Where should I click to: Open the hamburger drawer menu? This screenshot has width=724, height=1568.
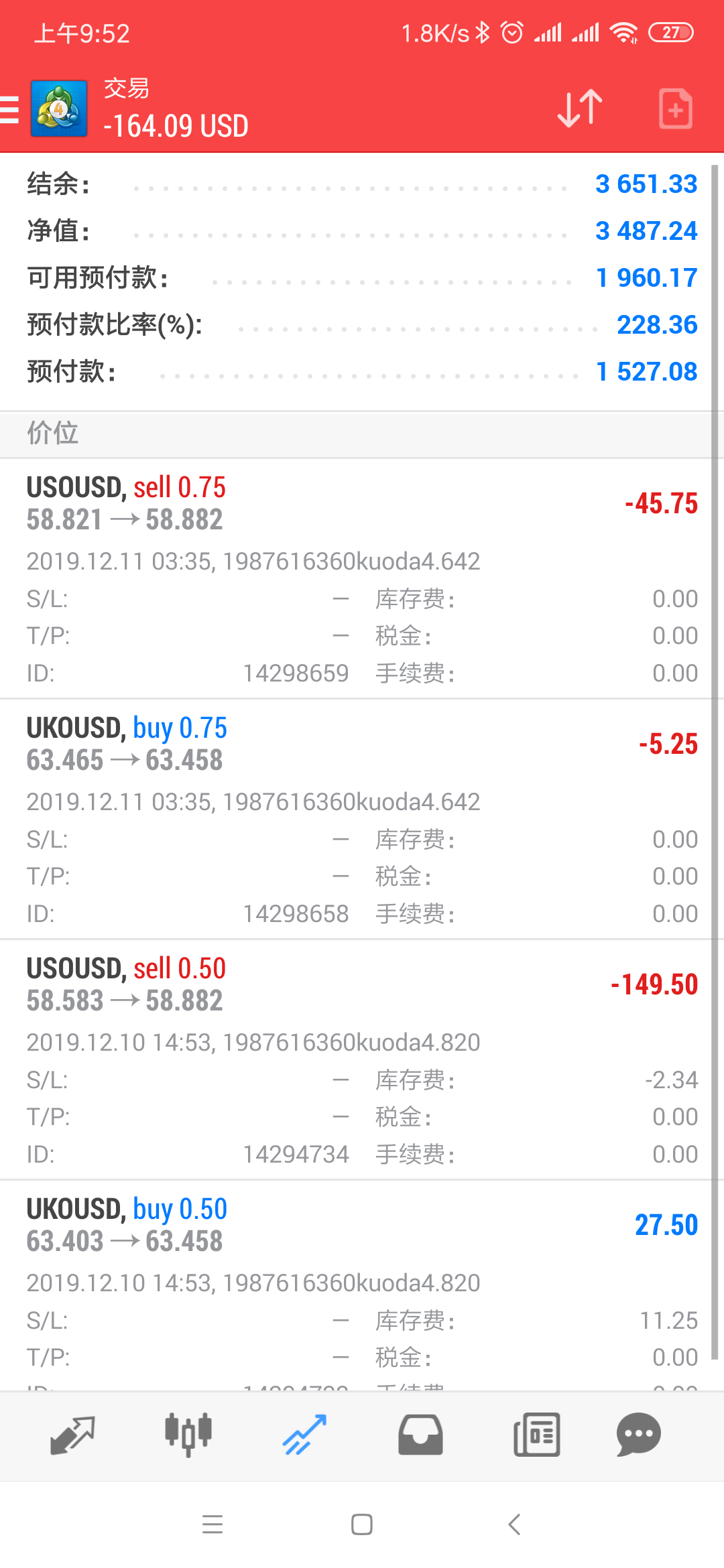[9, 110]
